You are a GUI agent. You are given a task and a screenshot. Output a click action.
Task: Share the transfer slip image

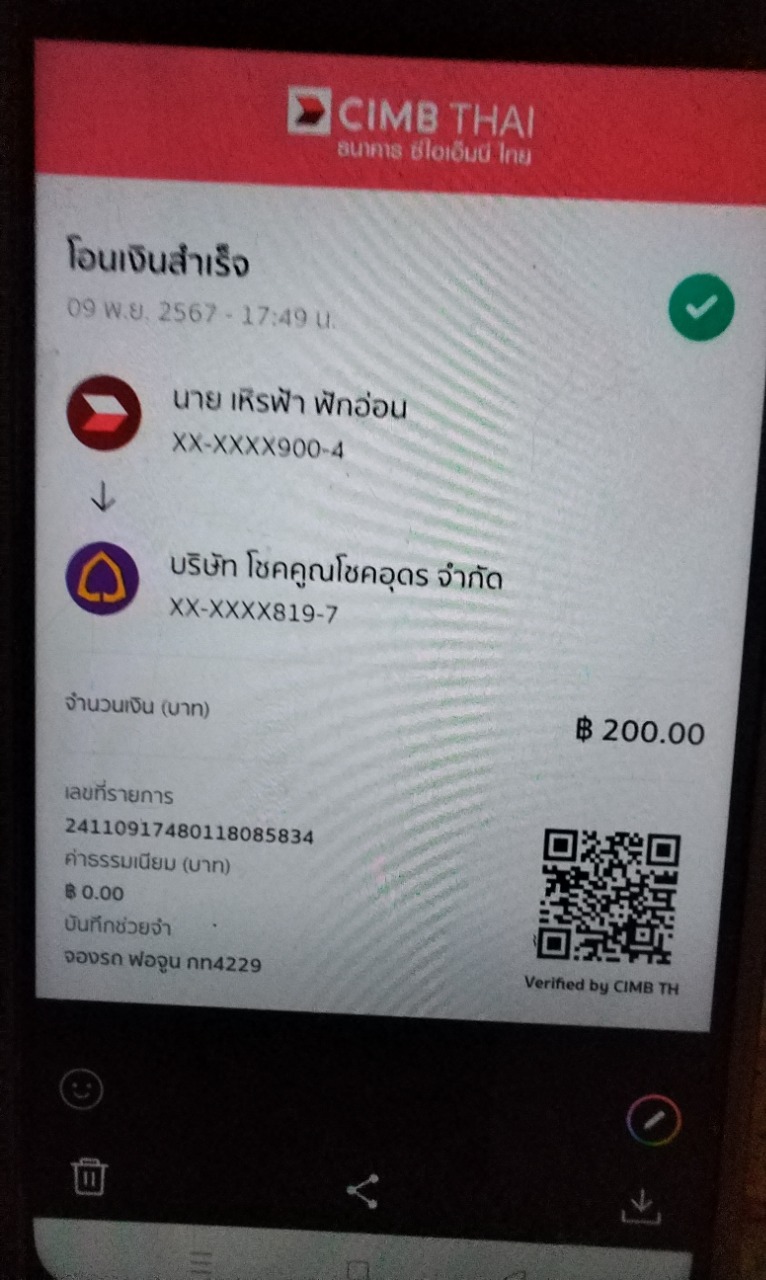click(362, 1191)
